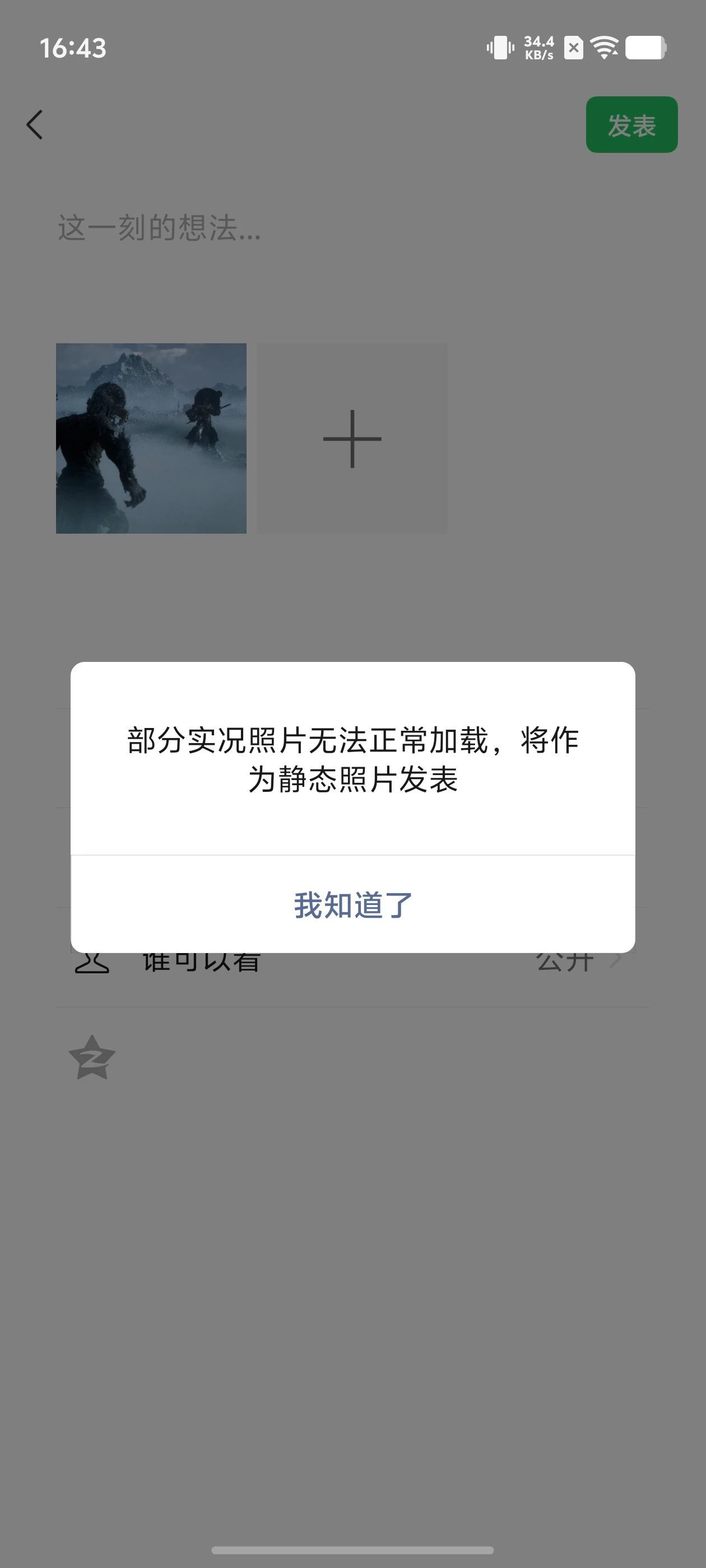Tap the 这一刻的想法 text field
This screenshot has width=706, height=1568.
(x=159, y=228)
